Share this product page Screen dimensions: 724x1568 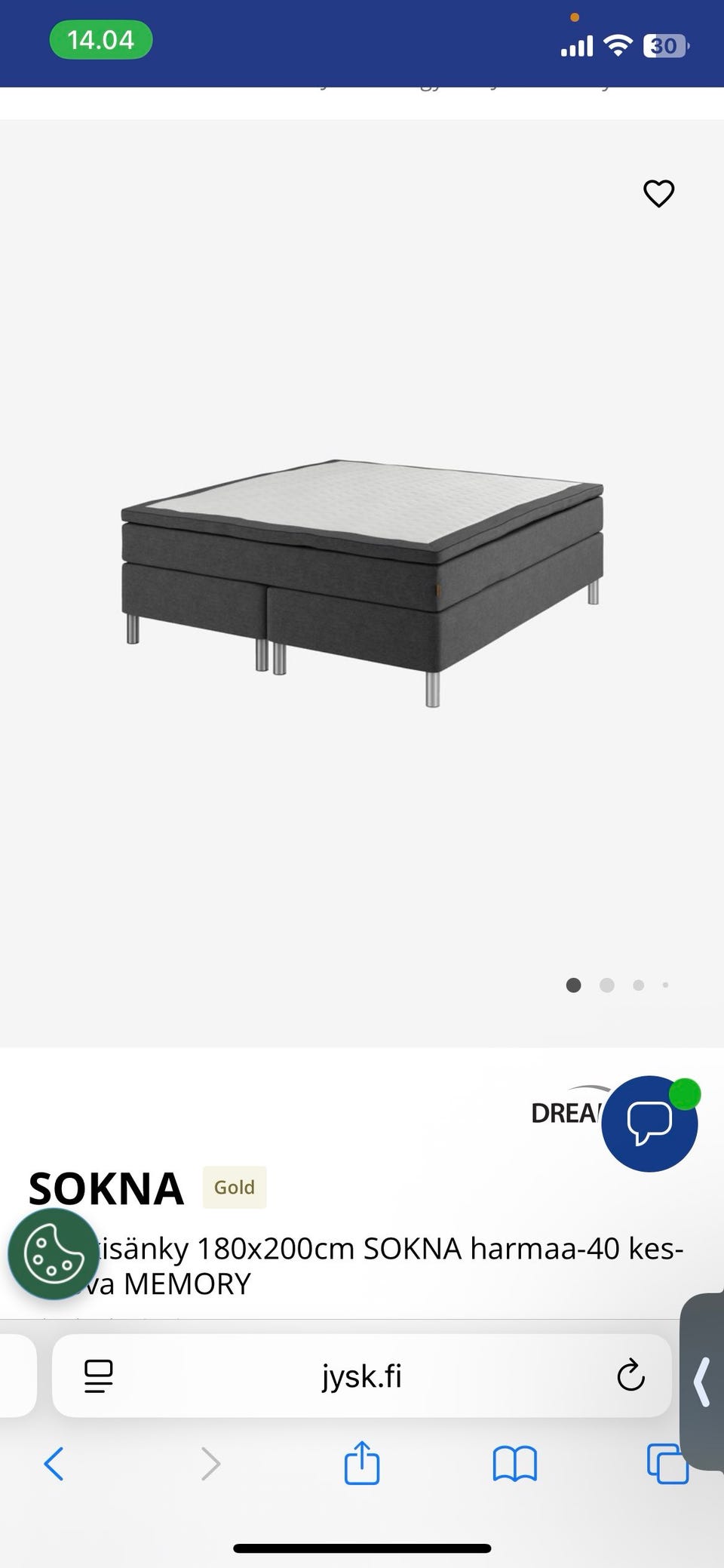pos(361,1462)
